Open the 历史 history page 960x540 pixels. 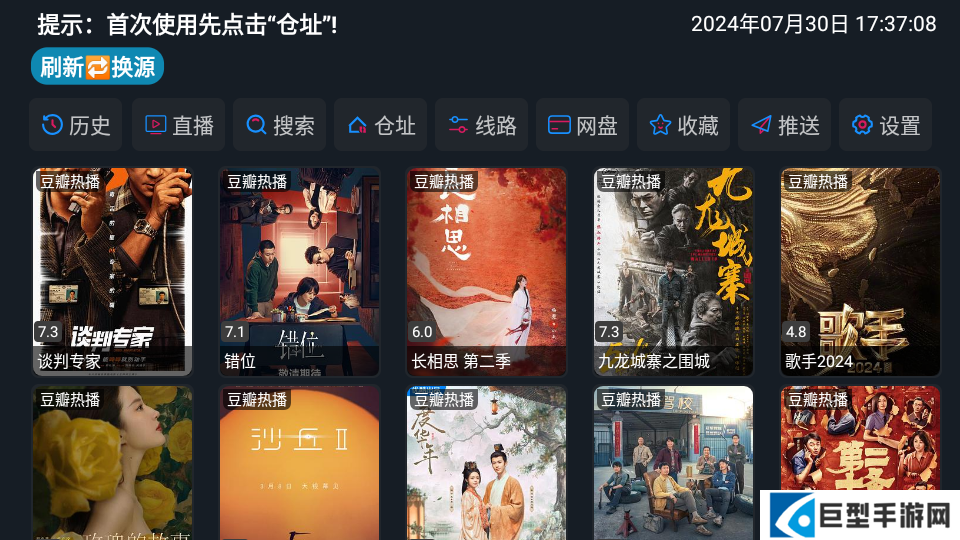coord(76,125)
